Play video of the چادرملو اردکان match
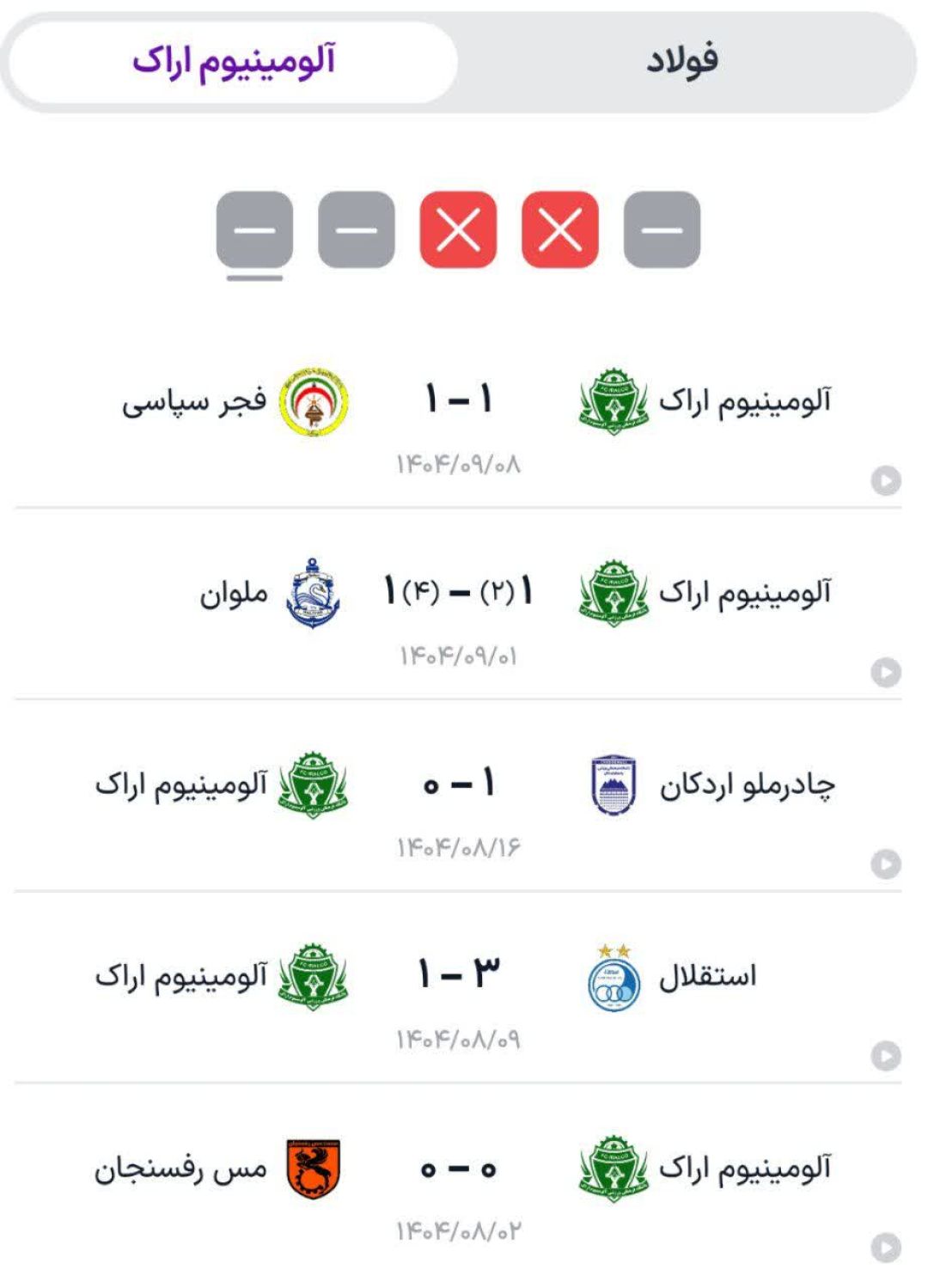Image resolution: width=928 pixels, height=1288 pixels. coord(886,864)
